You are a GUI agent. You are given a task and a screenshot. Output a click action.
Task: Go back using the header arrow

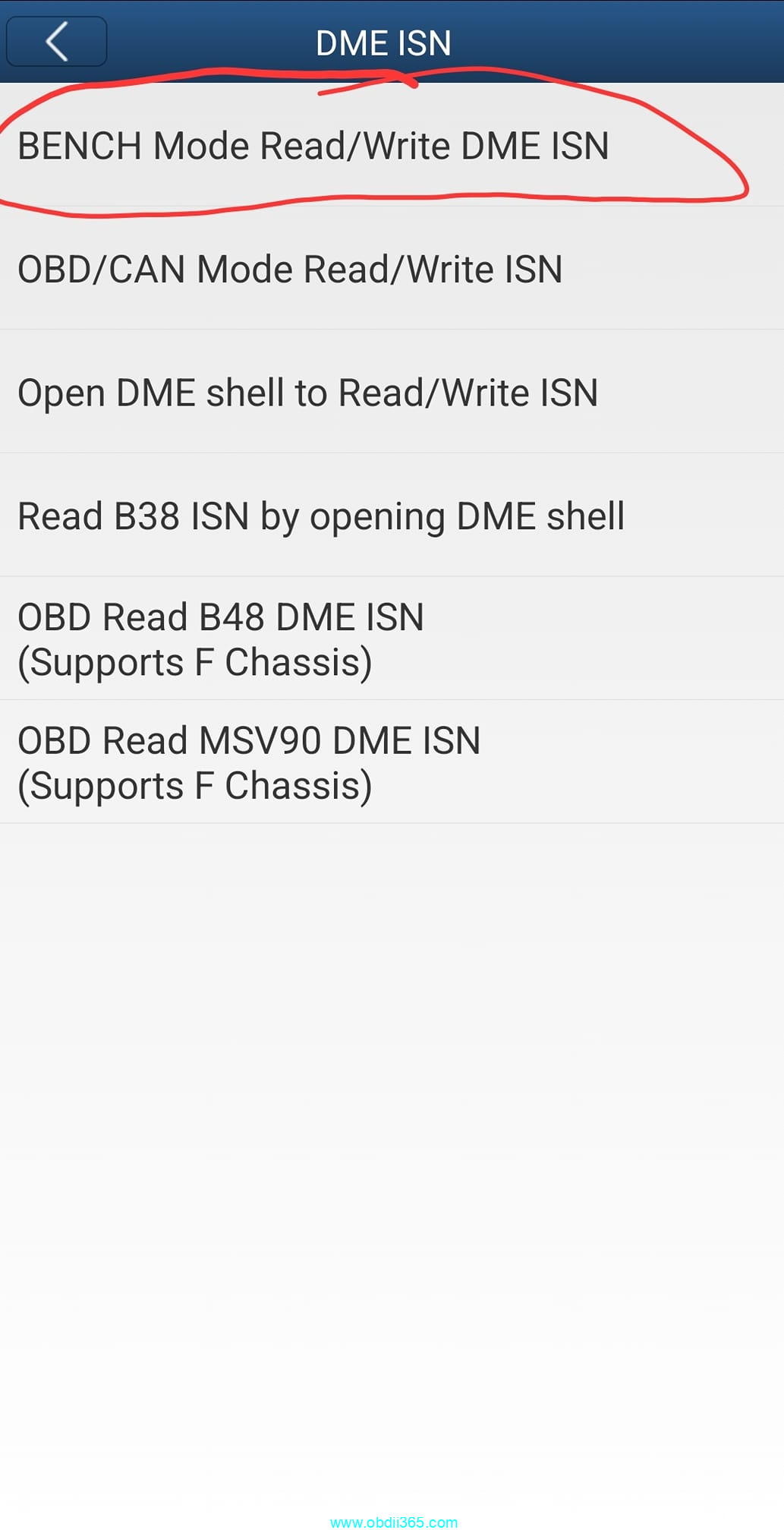(57, 42)
